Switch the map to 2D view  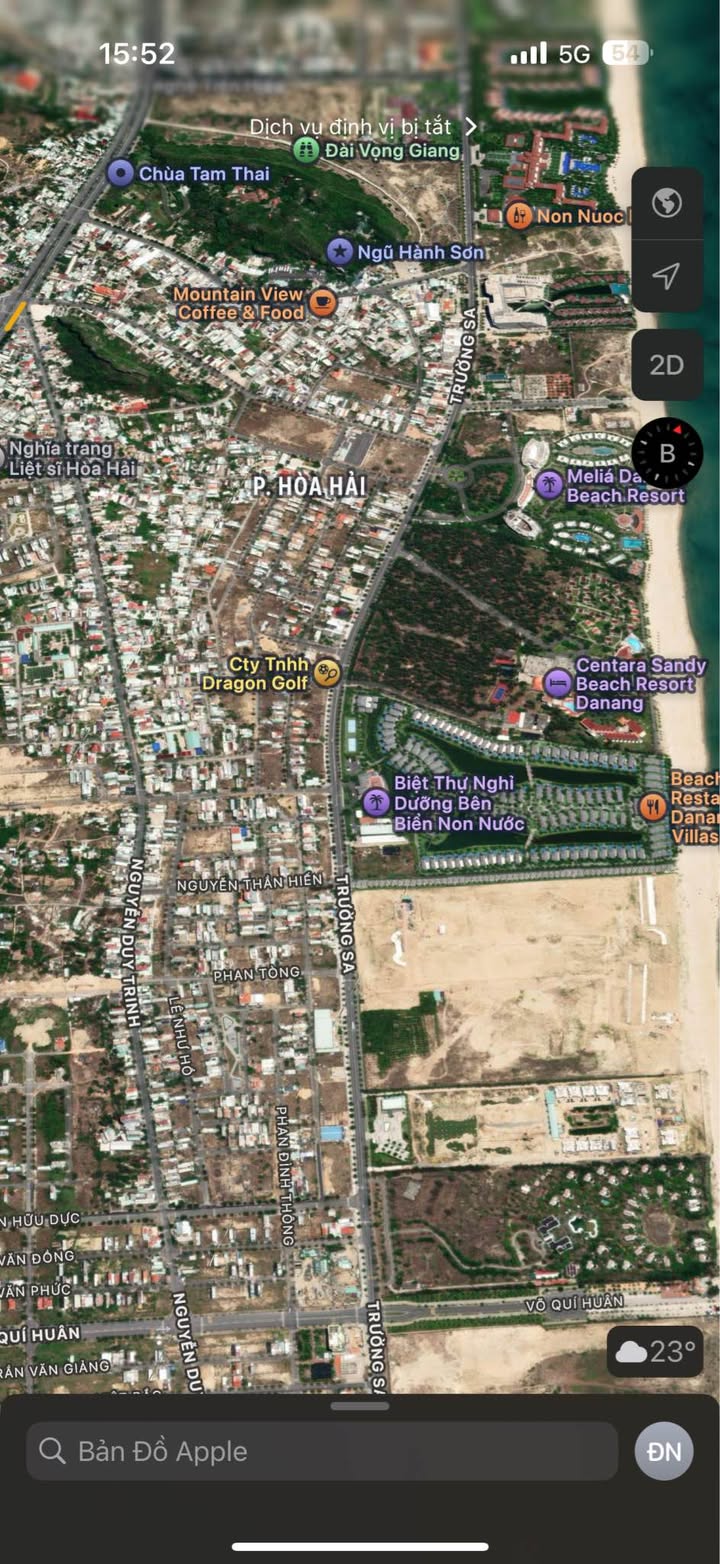point(667,365)
